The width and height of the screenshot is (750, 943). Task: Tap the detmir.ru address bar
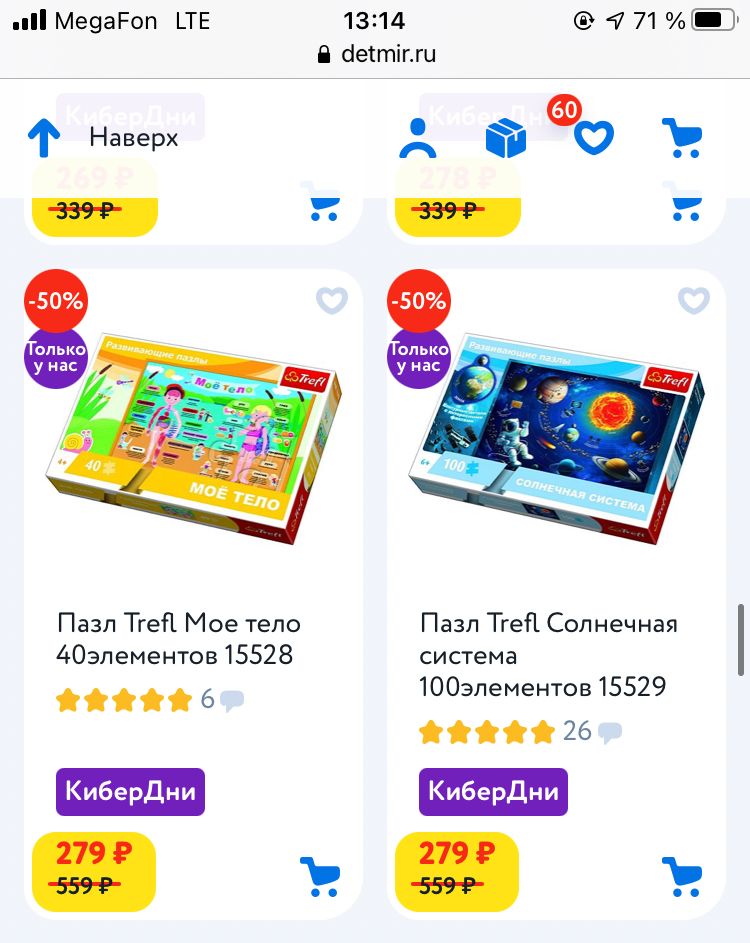[x=376, y=54]
